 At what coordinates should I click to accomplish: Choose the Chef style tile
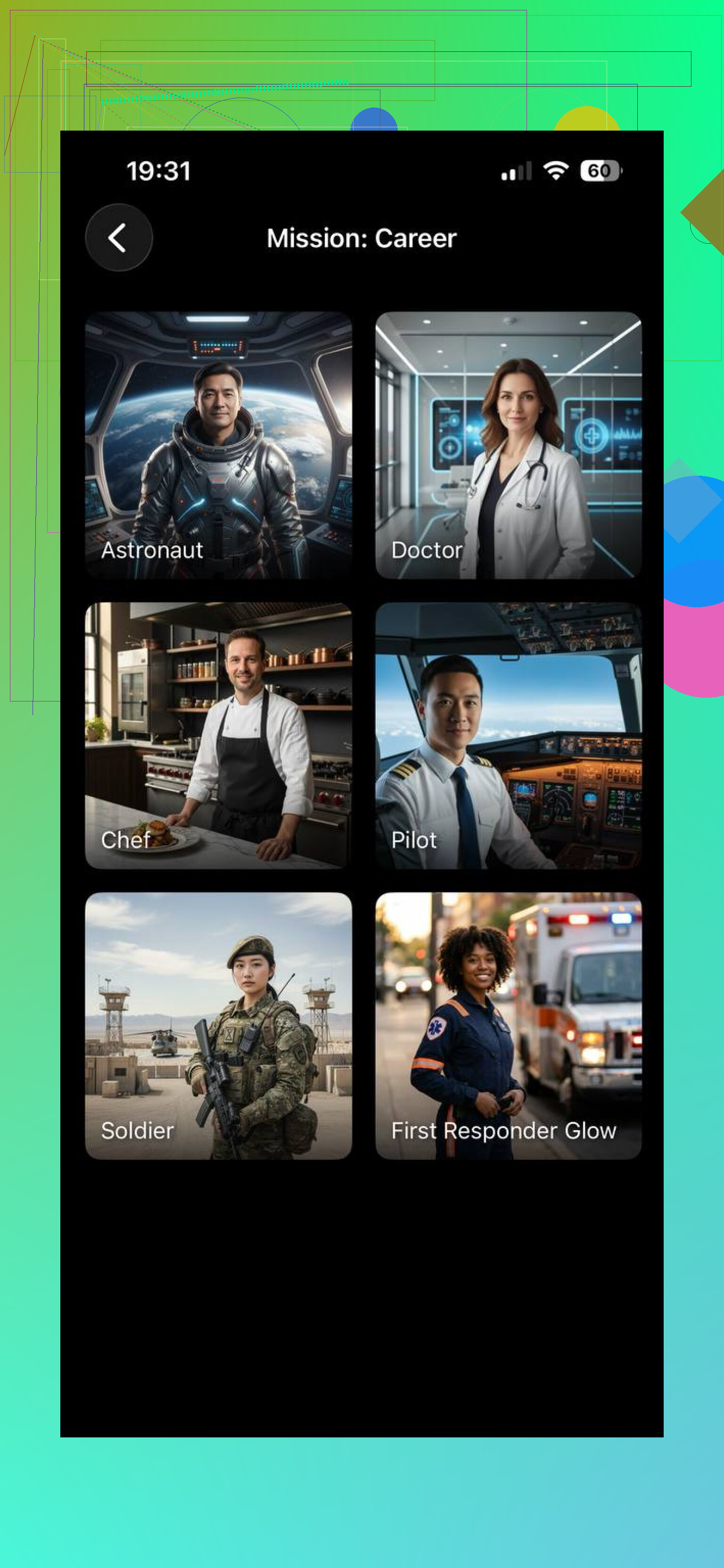click(x=218, y=735)
